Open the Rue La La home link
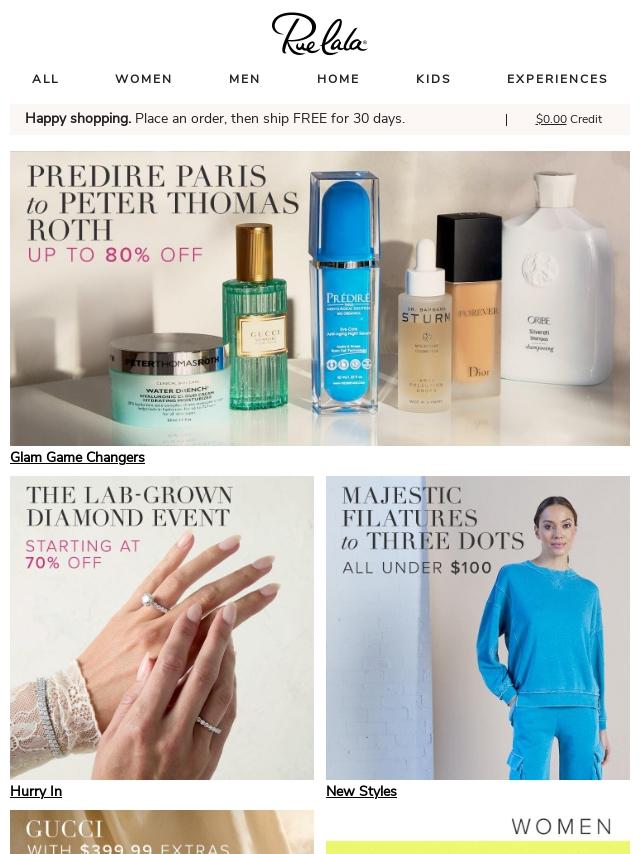 click(x=319, y=34)
